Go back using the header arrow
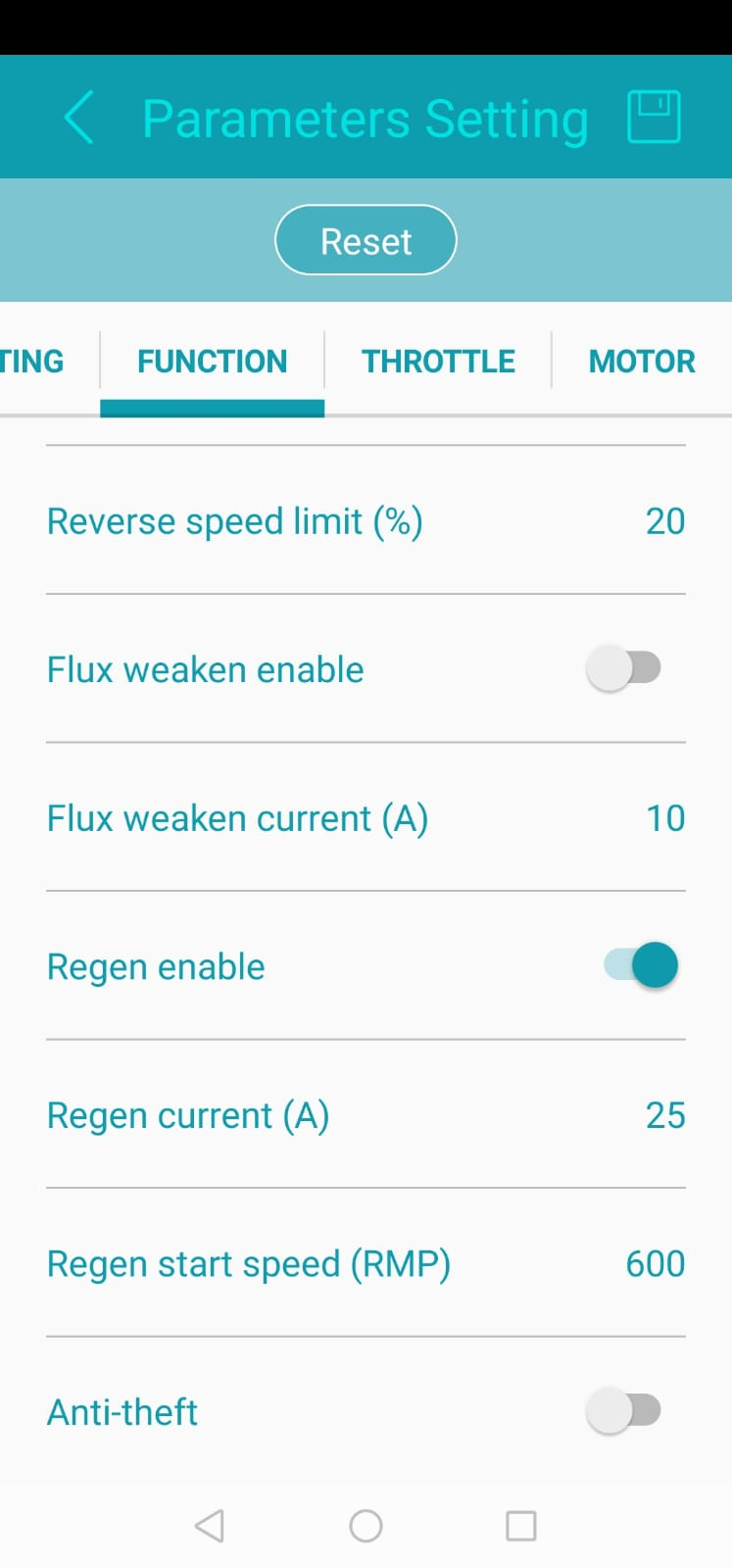Viewport: 732px width, 1568px height. coord(78,118)
